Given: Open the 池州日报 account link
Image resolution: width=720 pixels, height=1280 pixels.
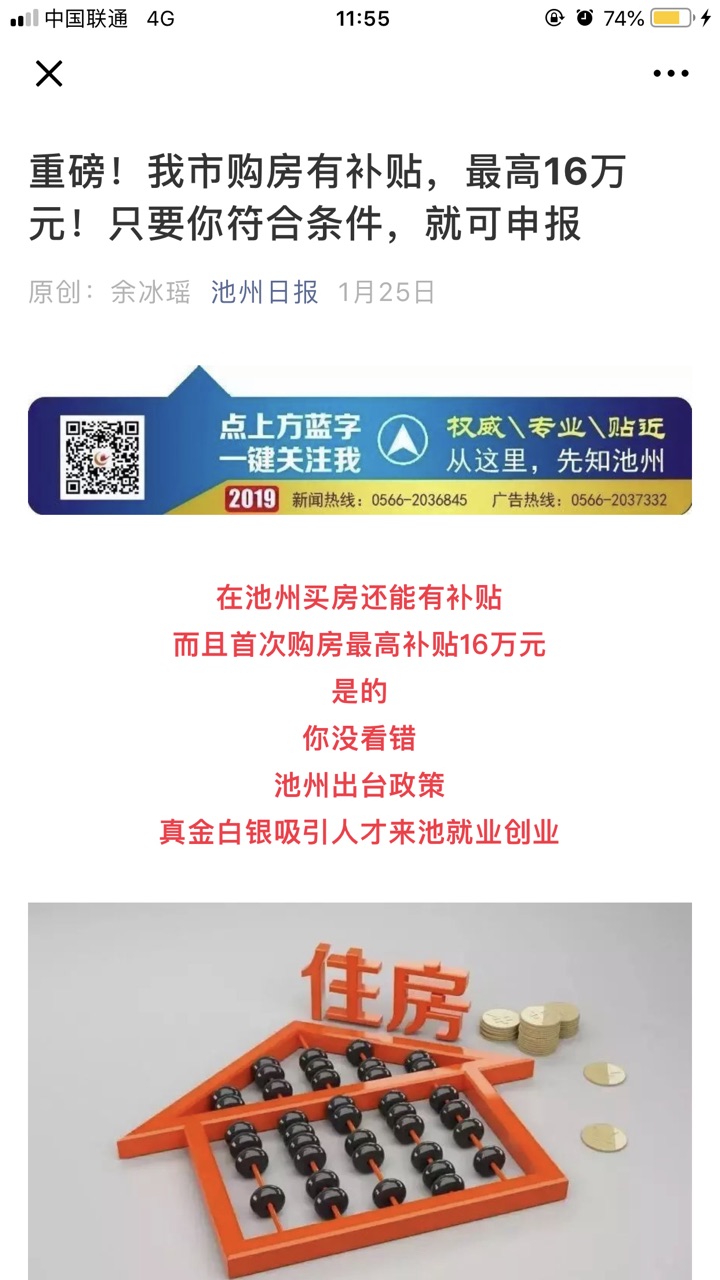Looking at the screenshot, I should (264, 292).
